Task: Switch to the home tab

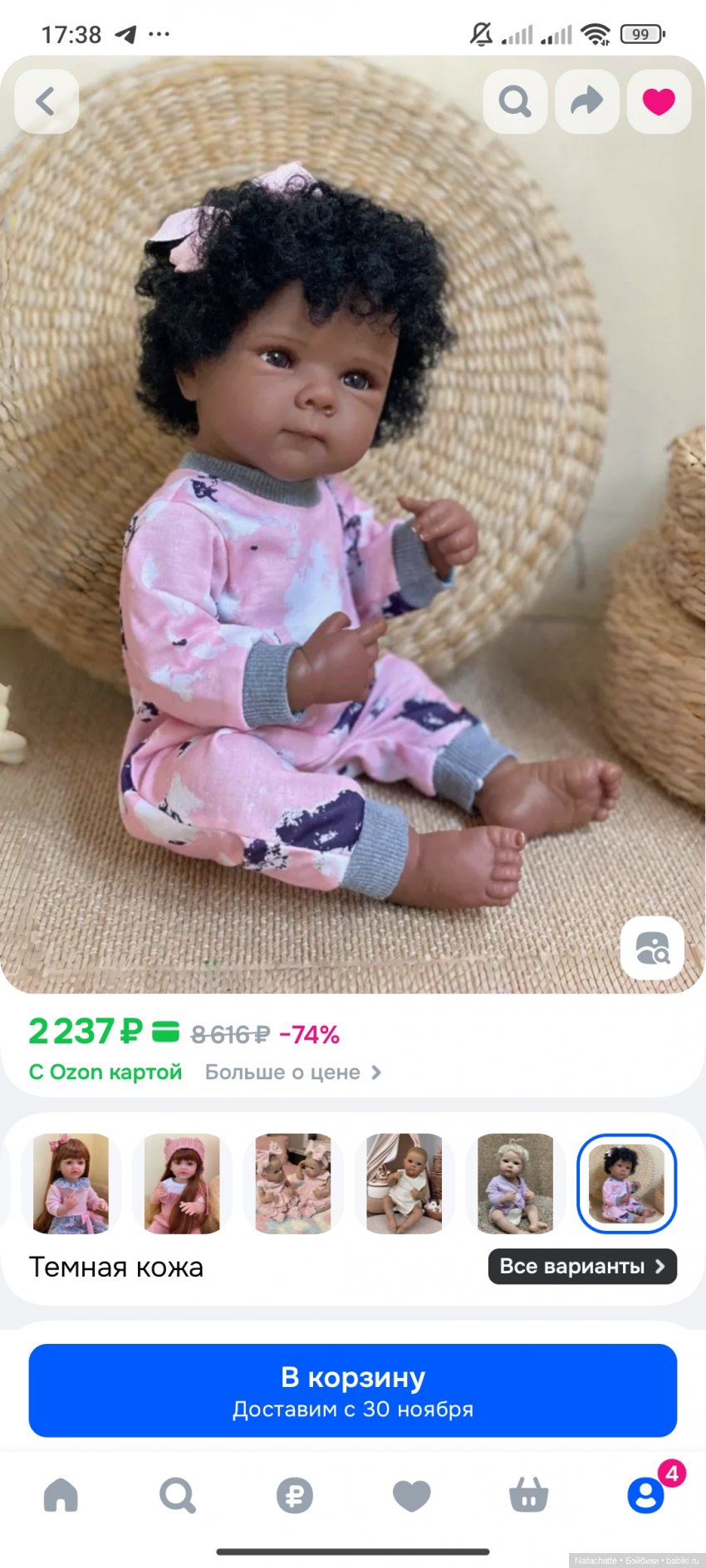Action: pyautogui.click(x=61, y=1496)
